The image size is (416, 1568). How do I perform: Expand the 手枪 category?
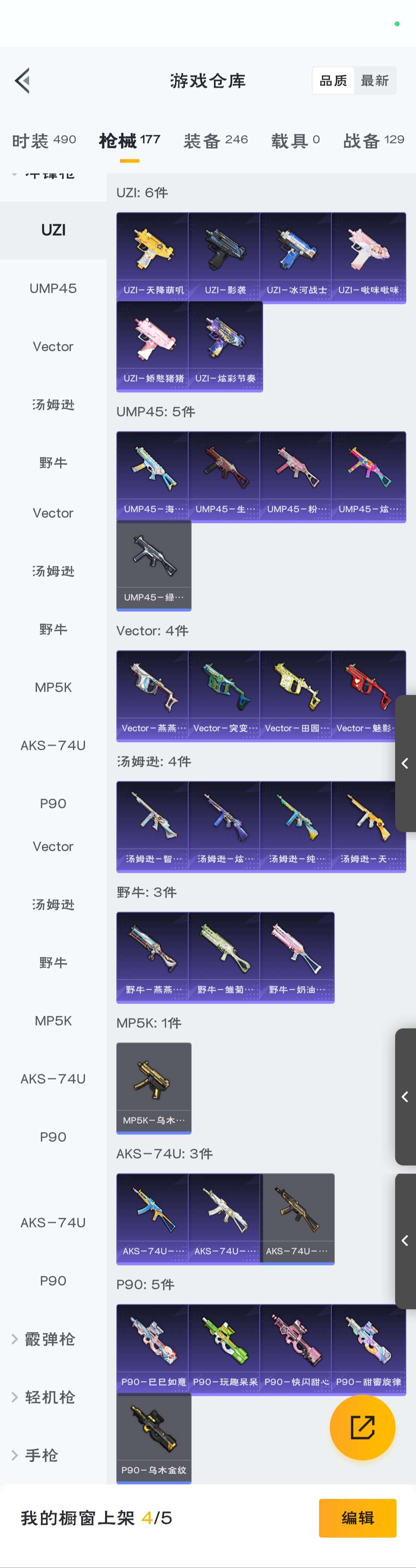point(40,1455)
